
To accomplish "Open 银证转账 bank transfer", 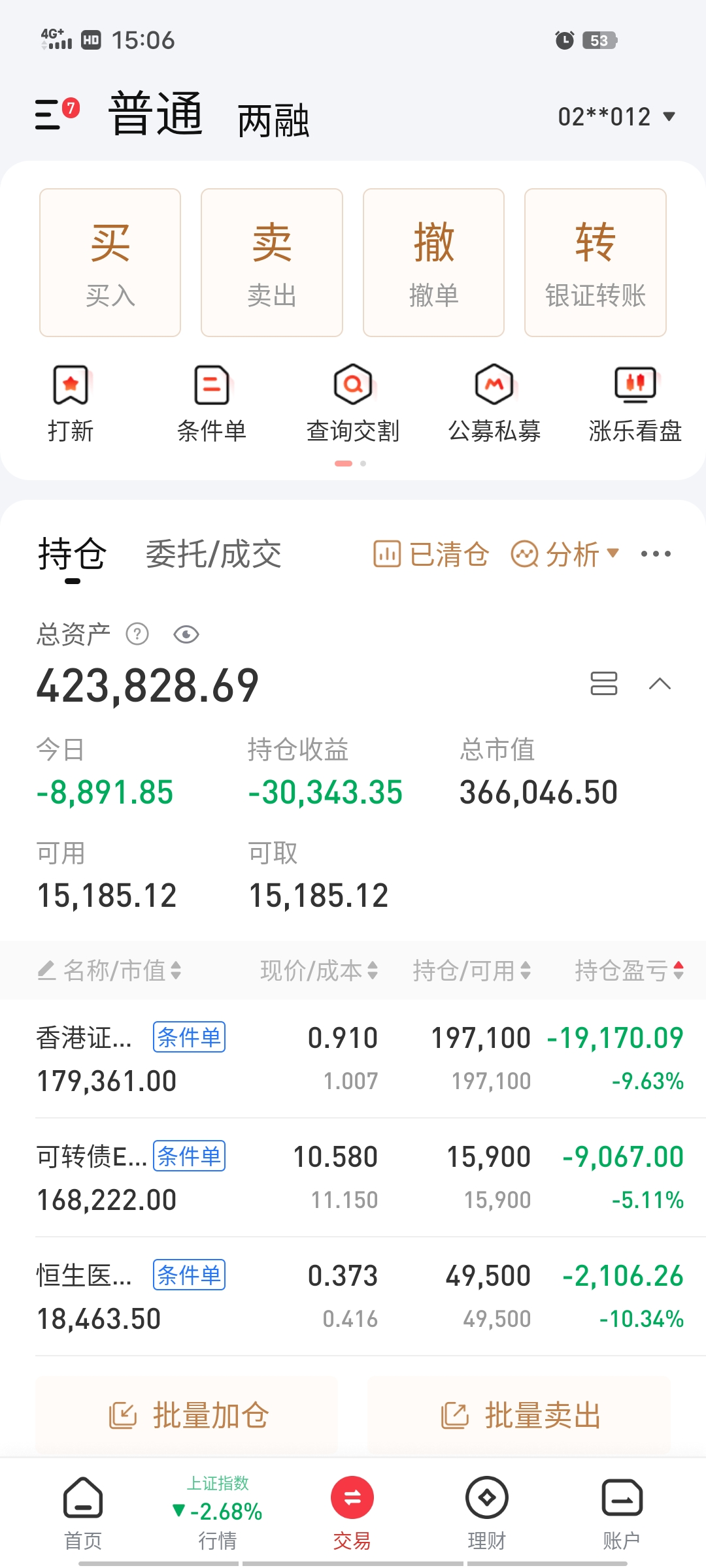I will coord(595,263).
